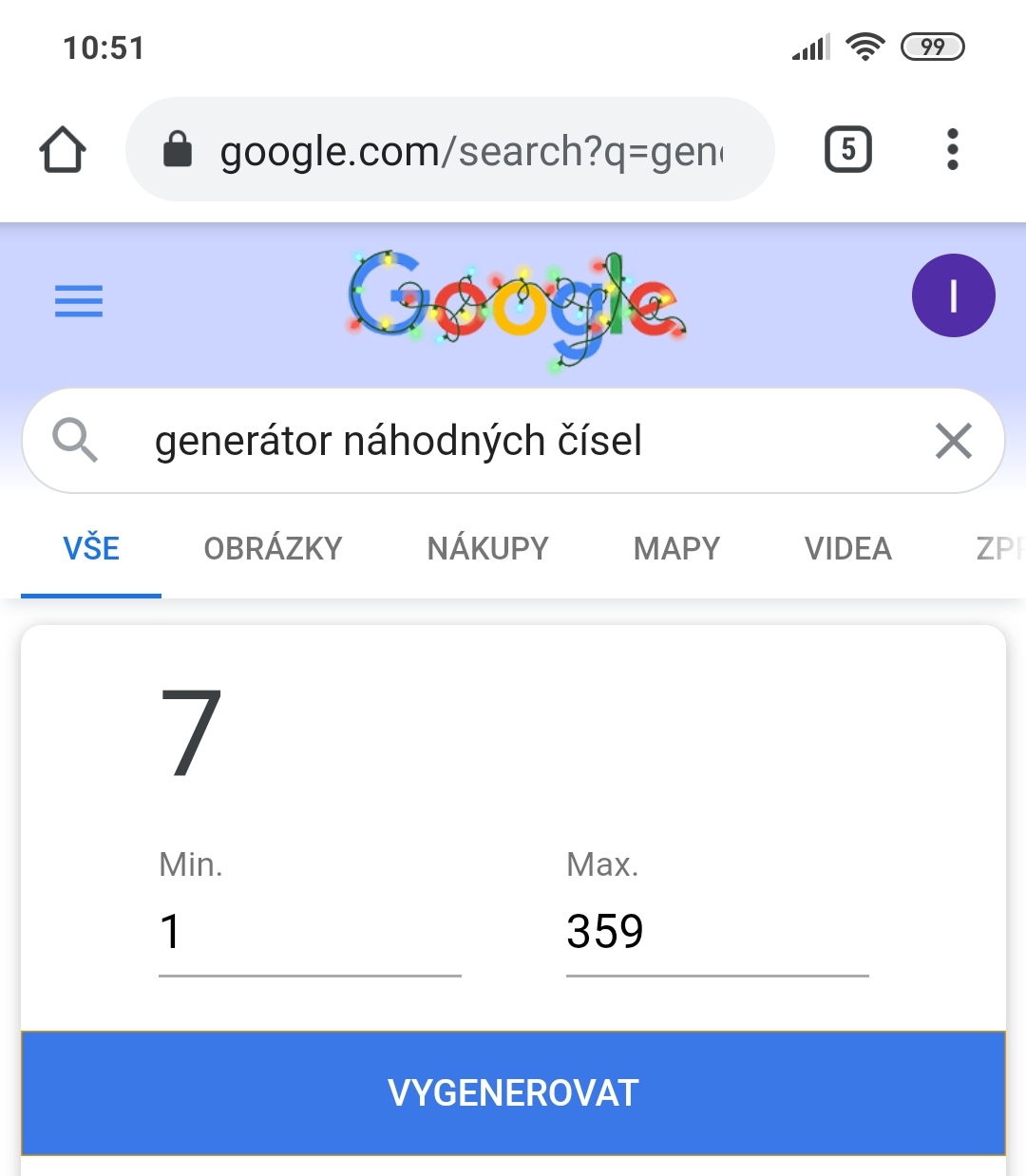The width and height of the screenshot is (1026, 1176).
Task: Edit the search query generátor náhodných čísel
Action: tap(475, 441)
